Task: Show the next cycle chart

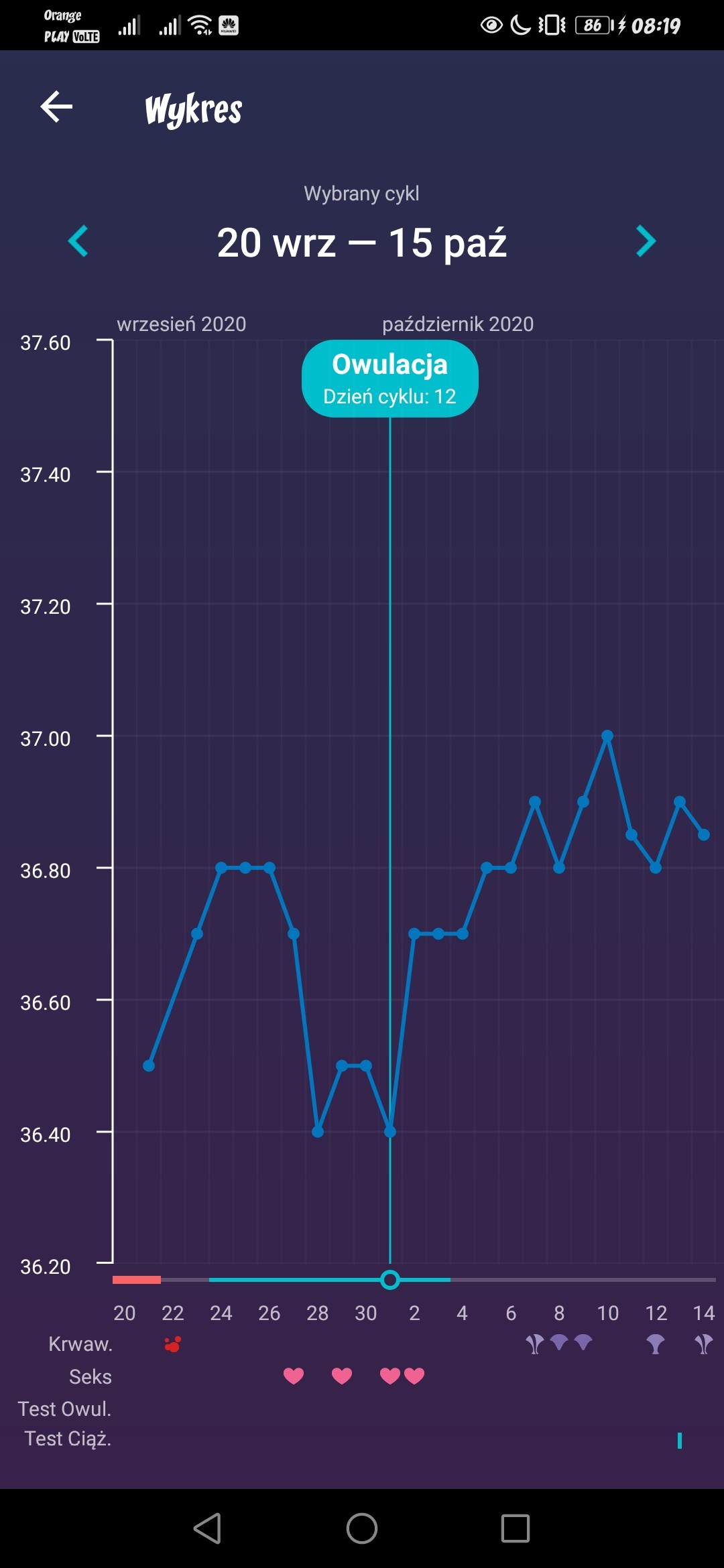Action: [x=645, y=241]
